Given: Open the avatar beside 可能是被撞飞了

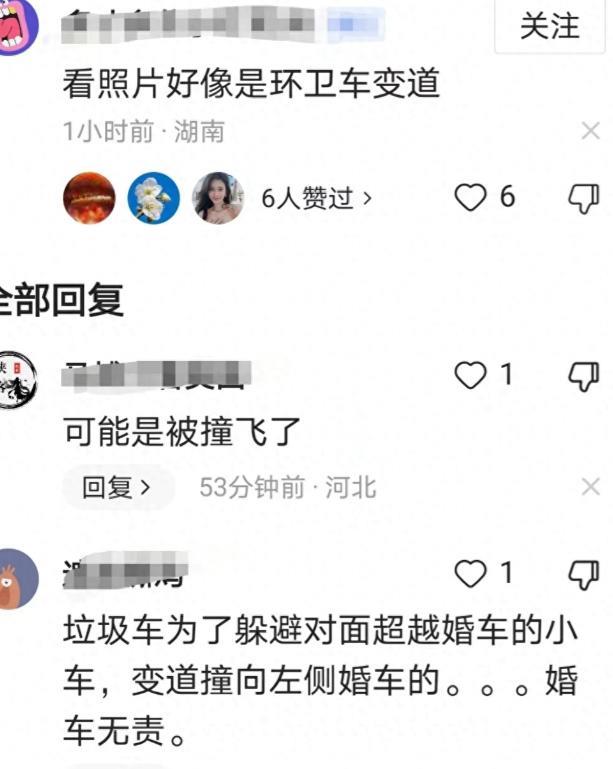Looking at the screenshot, I should 16,381.
